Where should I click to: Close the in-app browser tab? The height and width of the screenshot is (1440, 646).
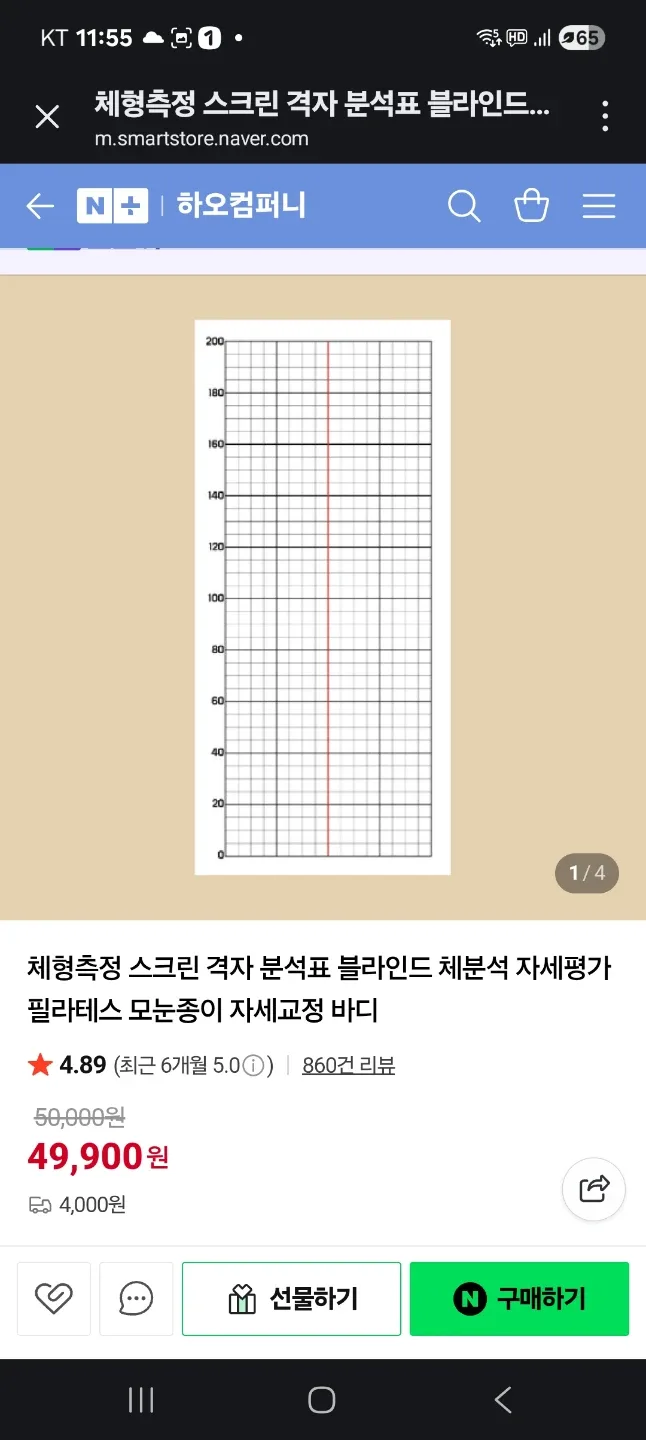tap(47, 118)
